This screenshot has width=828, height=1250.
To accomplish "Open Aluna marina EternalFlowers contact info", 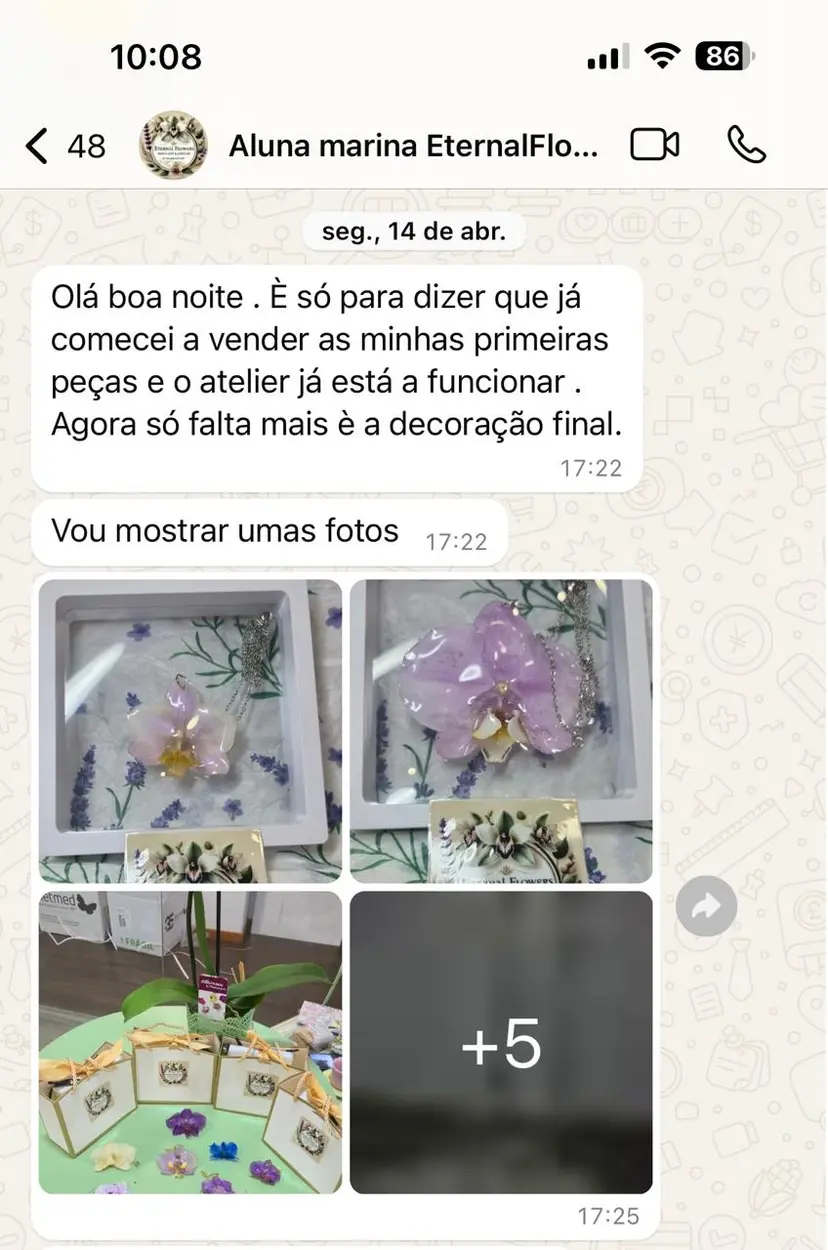I will tap(412, 146).
